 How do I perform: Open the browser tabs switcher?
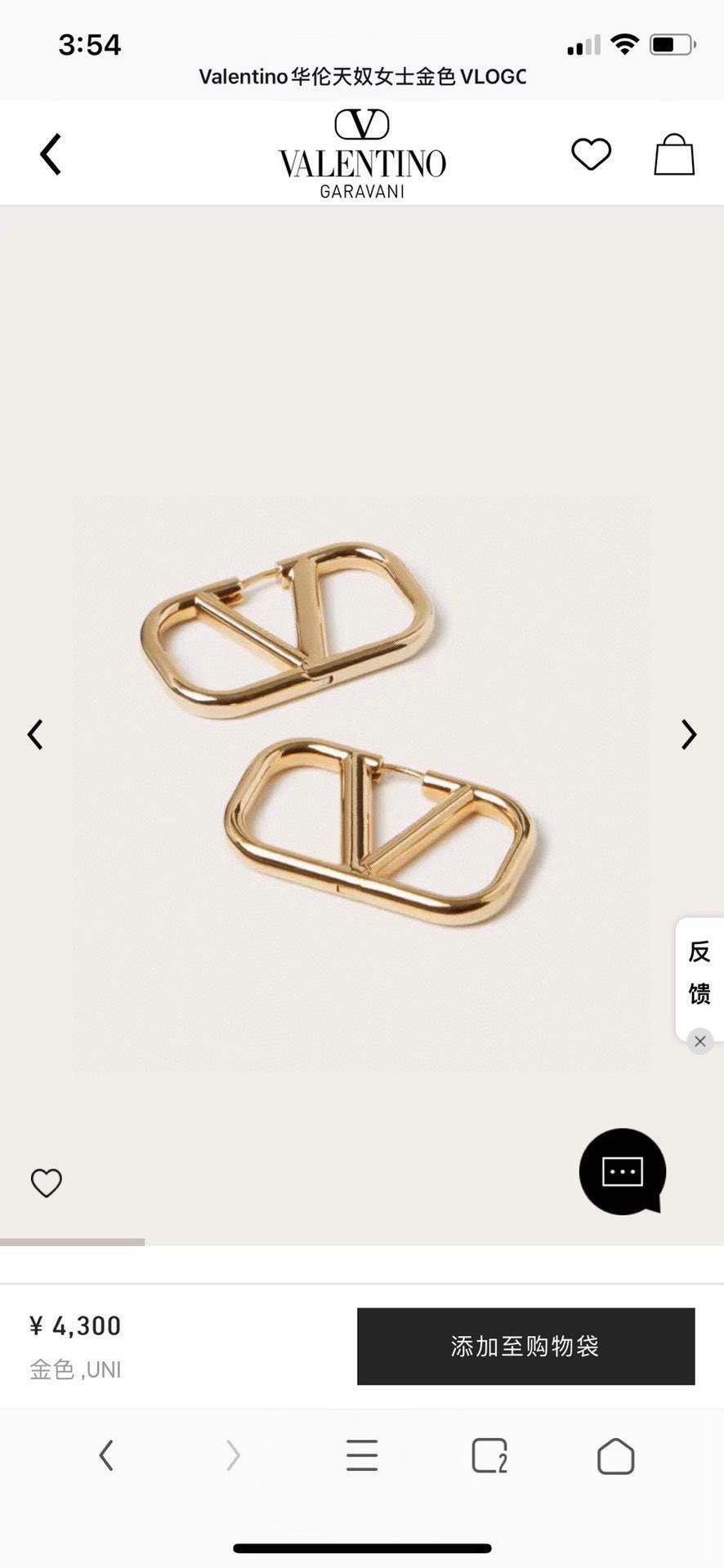[489, 1455]
